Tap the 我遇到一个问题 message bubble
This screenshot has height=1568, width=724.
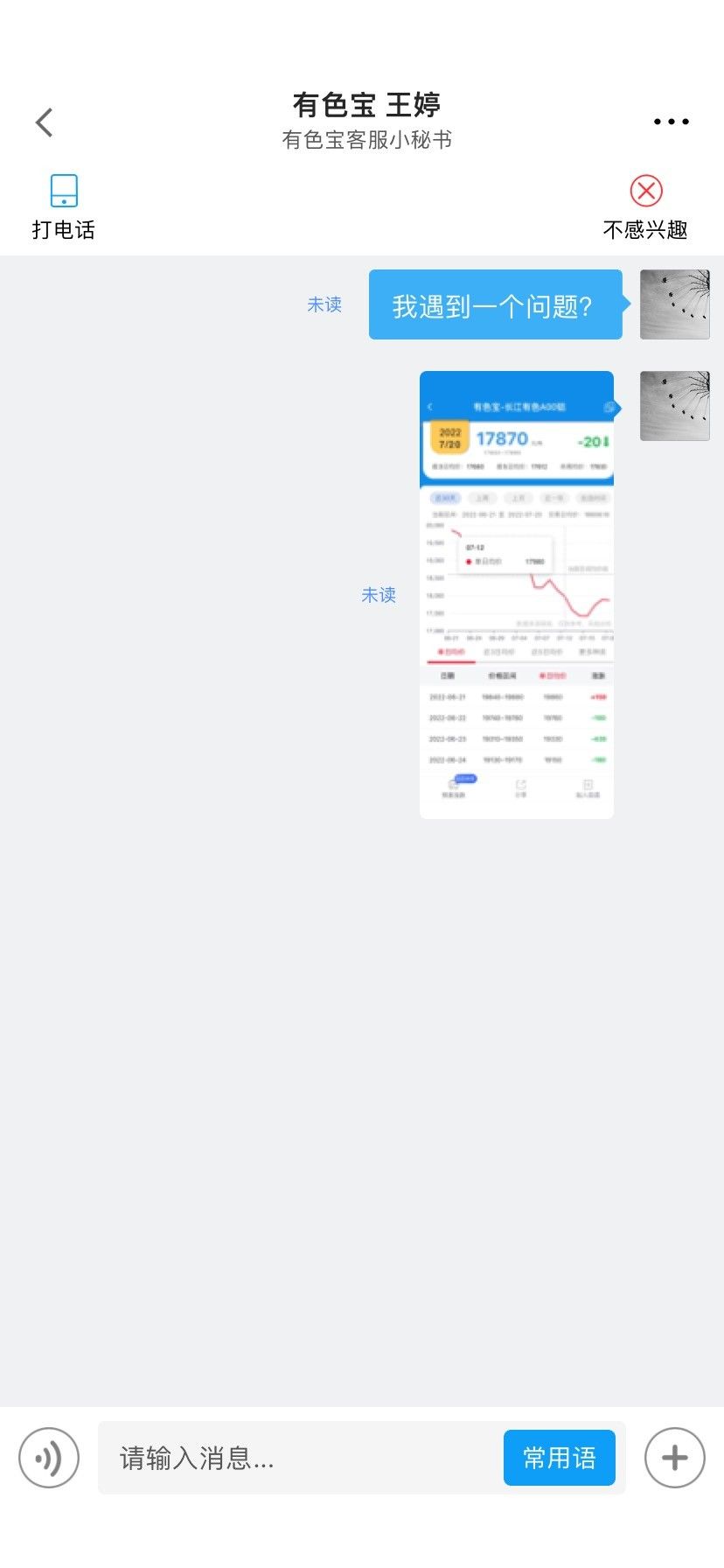pos(496,304)
